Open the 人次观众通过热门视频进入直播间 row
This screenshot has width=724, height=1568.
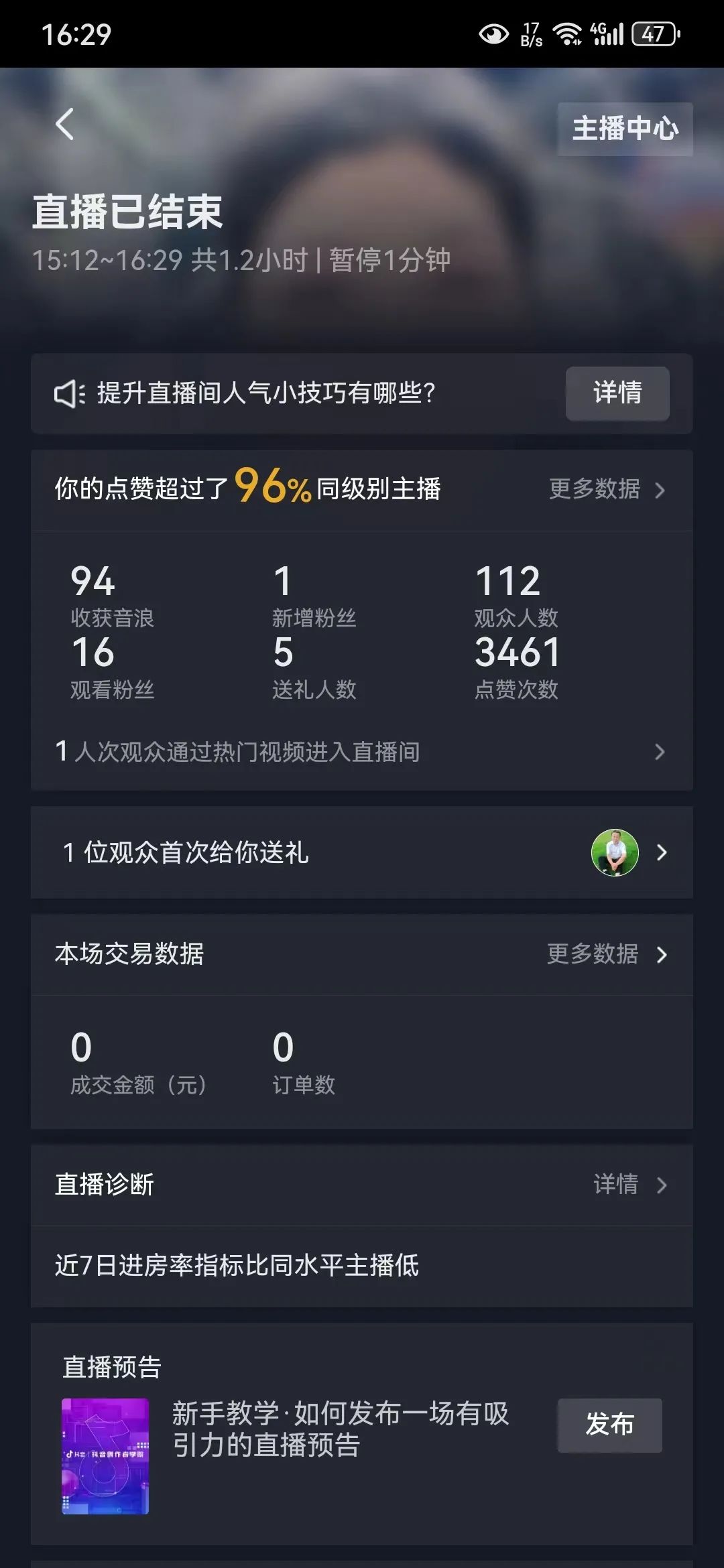[361, 752]
